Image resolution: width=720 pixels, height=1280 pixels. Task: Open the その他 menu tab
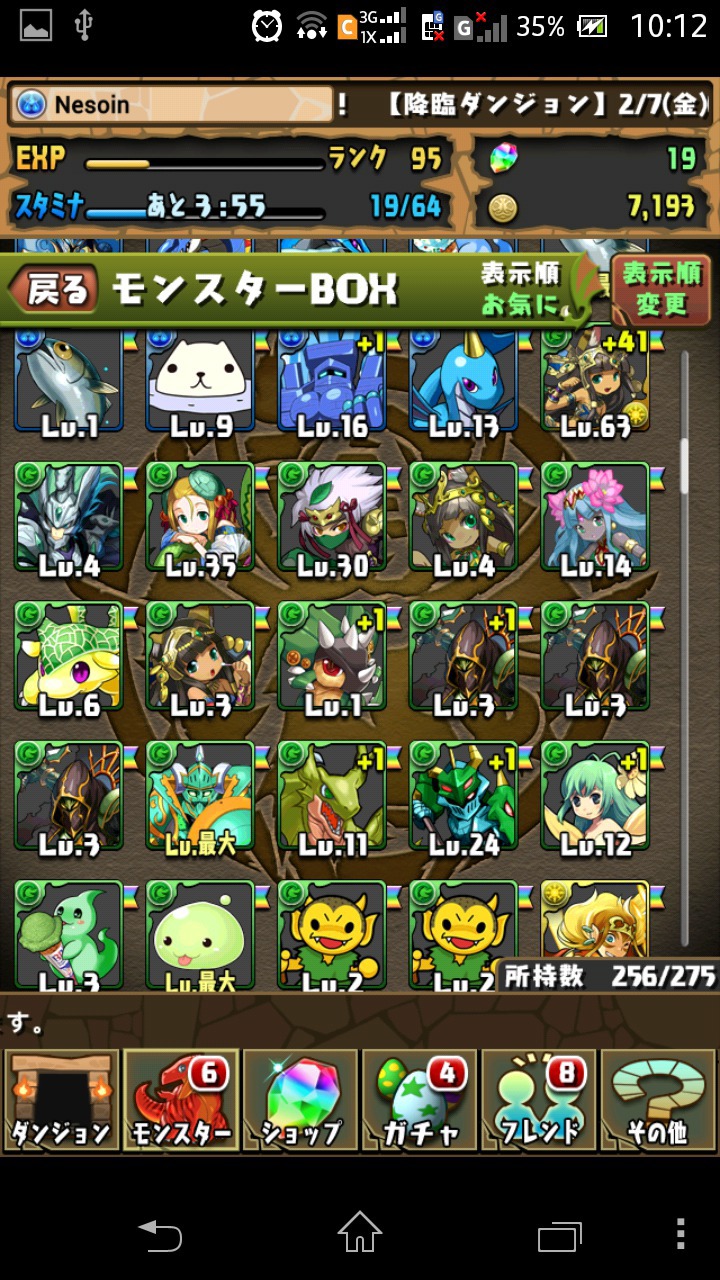[x=658, y=1099]
